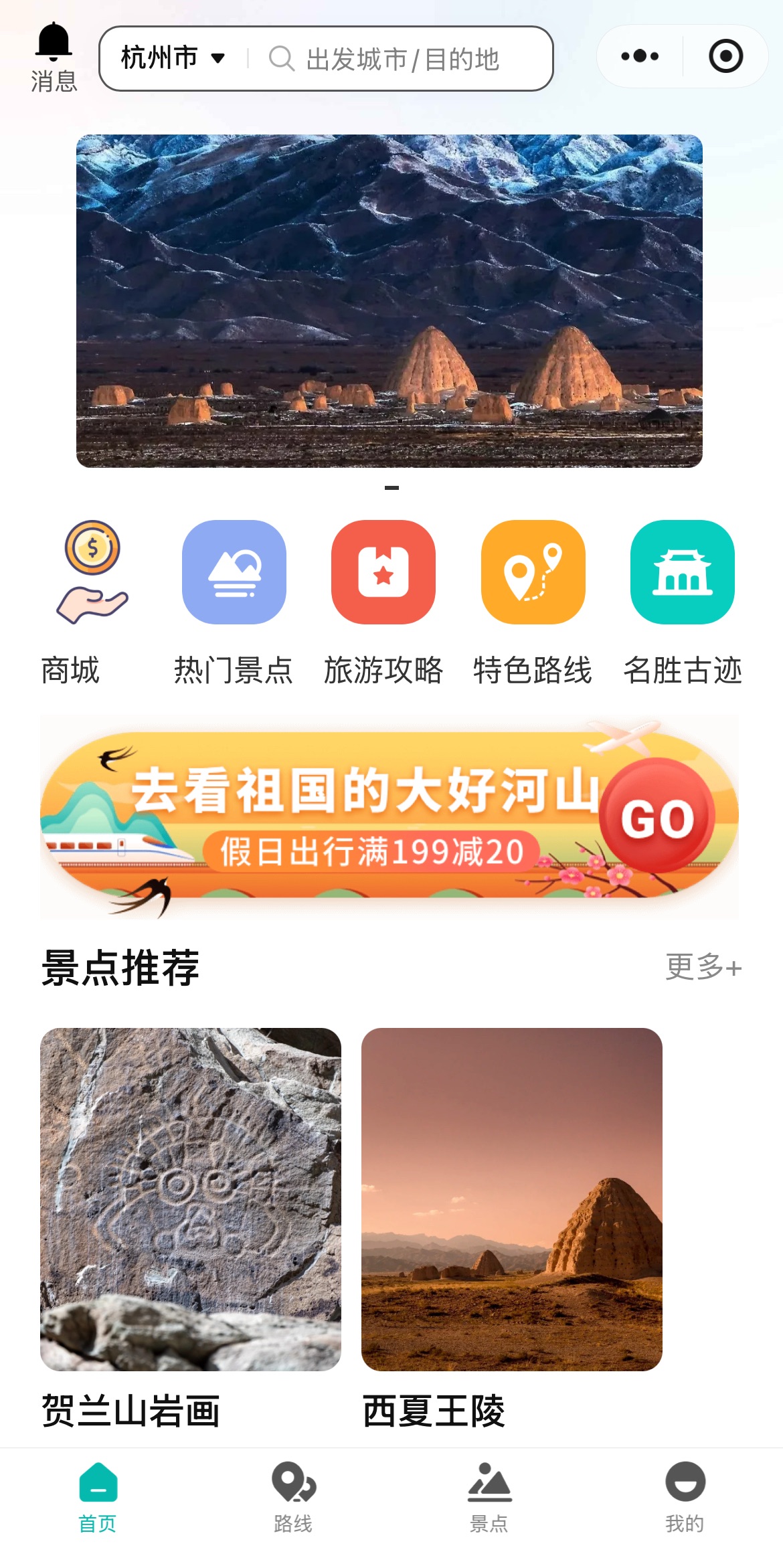
Task: Tap 更多+ next to 景点推荐
Action: (703, 967)
